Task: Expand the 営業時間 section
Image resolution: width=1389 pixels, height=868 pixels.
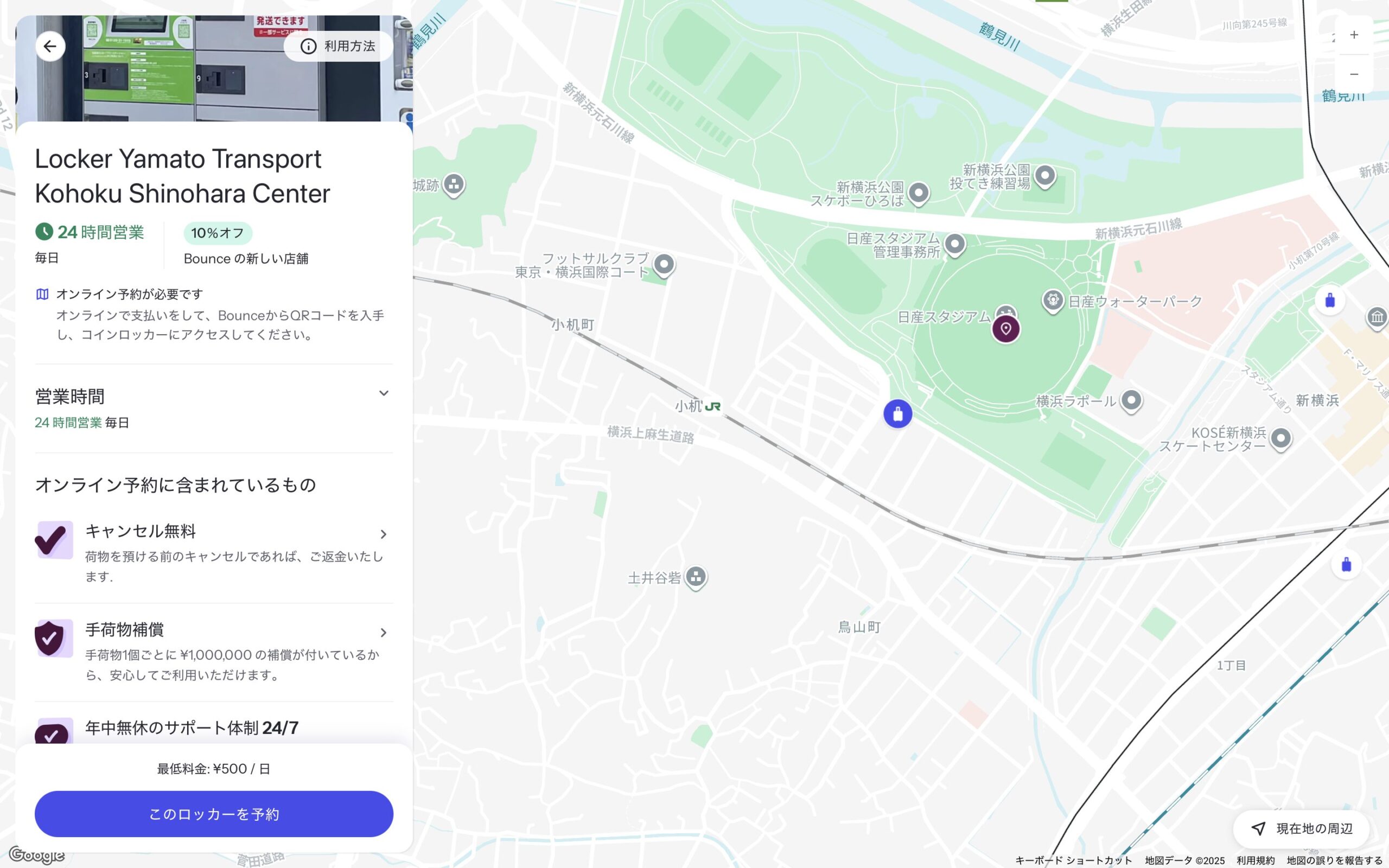Action: coord(384,394)
